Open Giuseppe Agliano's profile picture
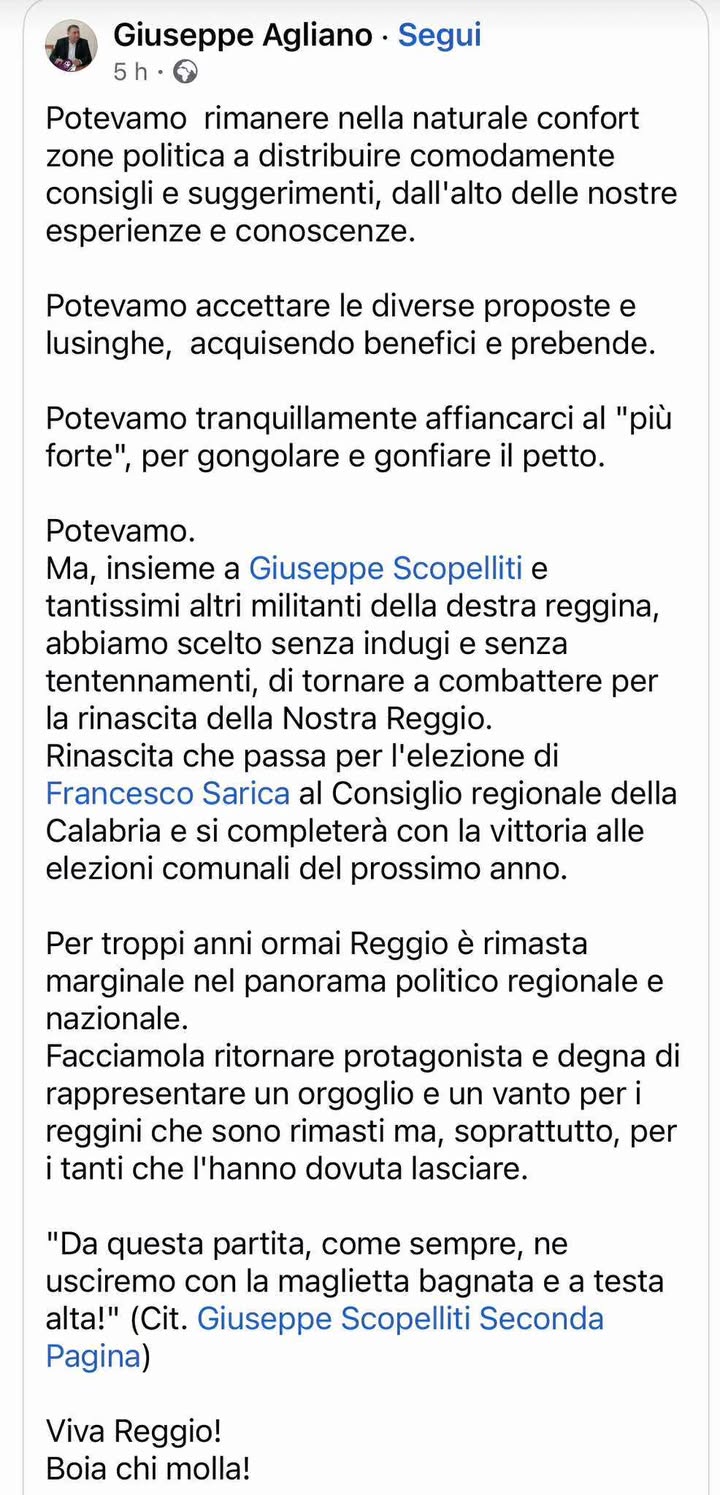This screenshot has height=1495, width=720. pos(72,44)
